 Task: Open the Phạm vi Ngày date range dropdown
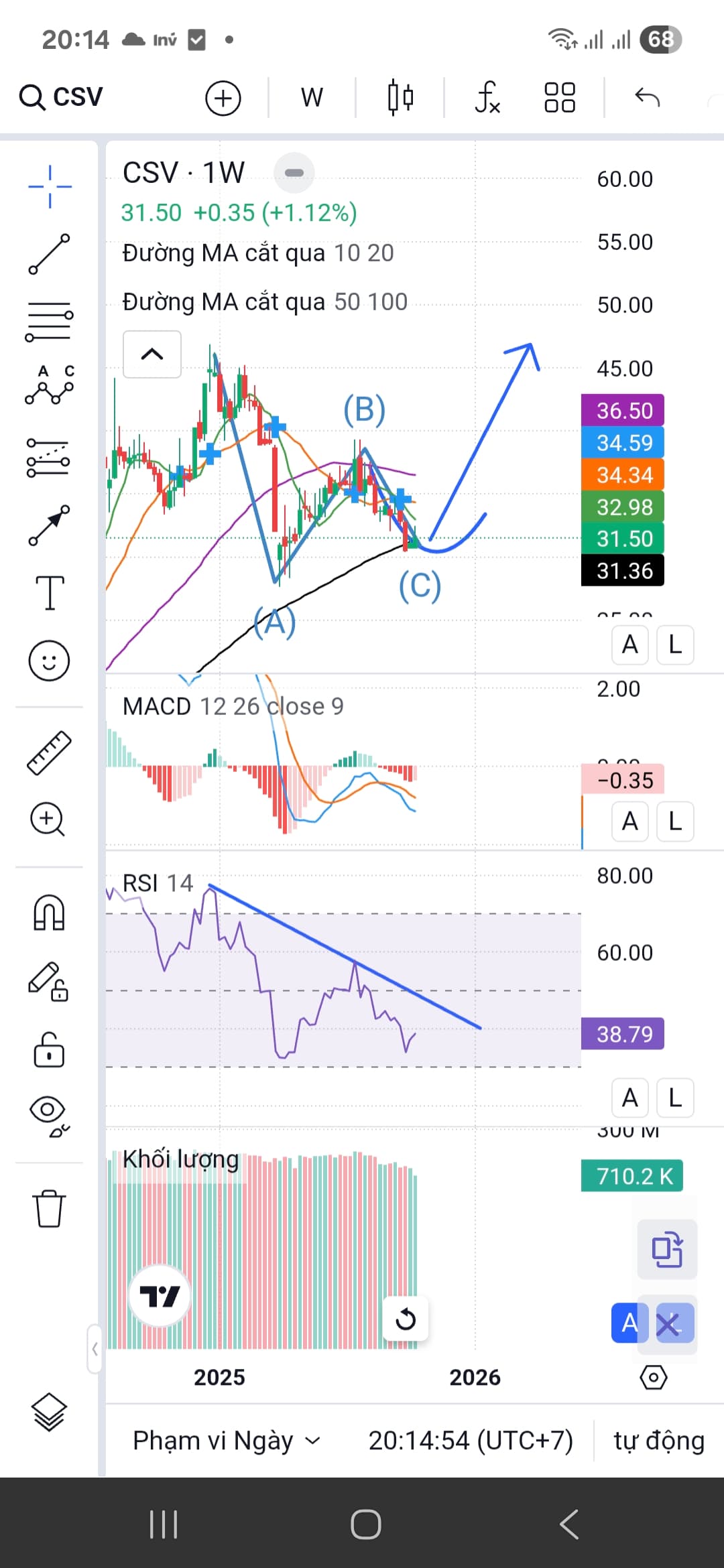coord(227,1440)
